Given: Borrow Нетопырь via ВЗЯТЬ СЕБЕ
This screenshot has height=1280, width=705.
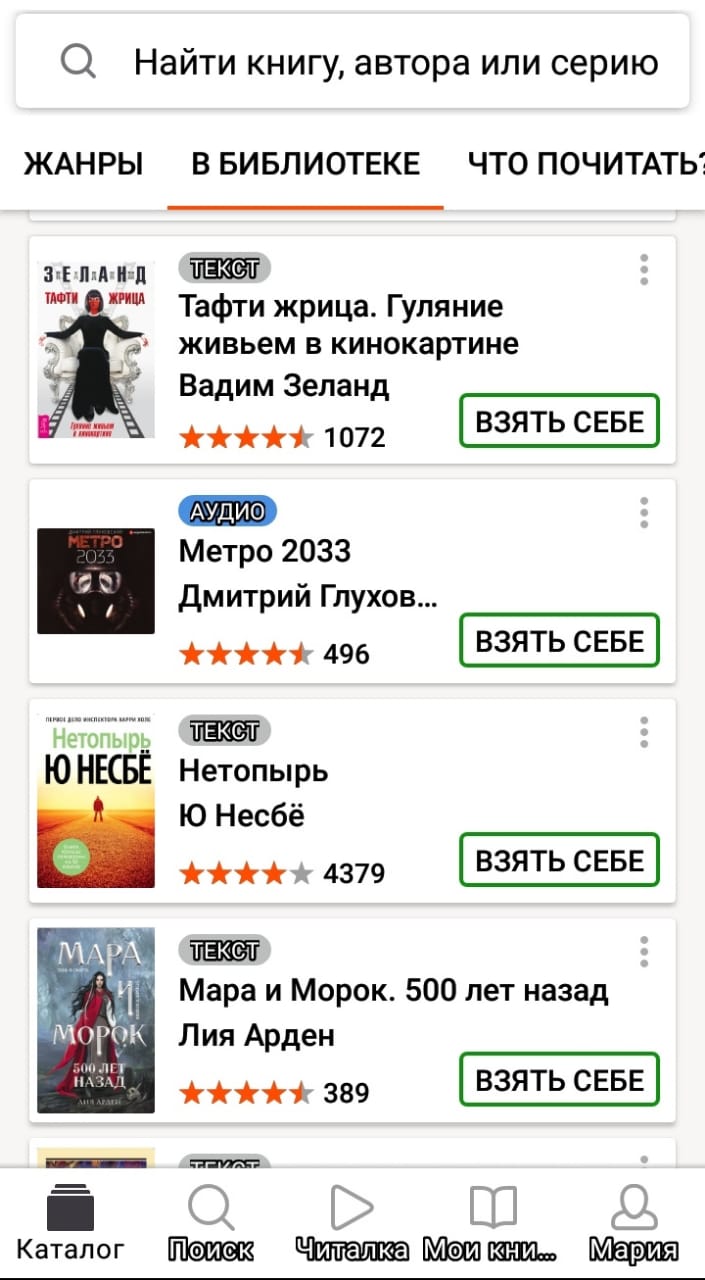Looking at the screenshot, I should 559,860.
